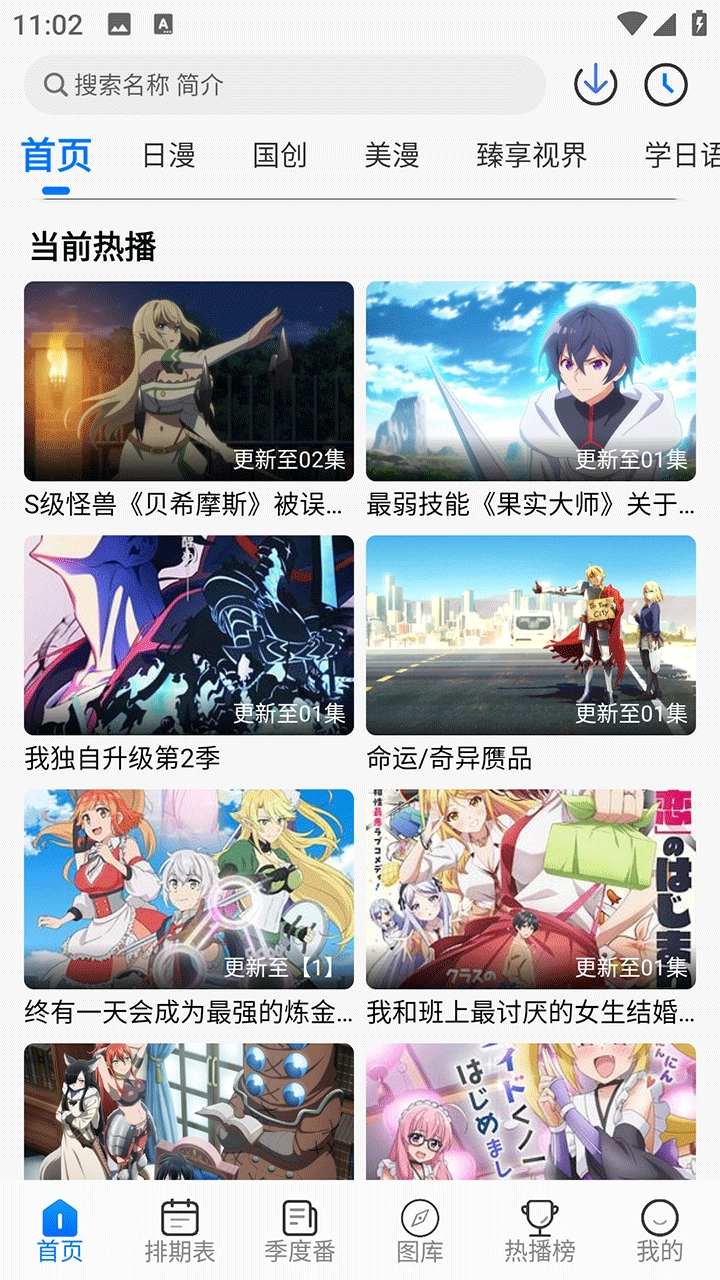Open the downloads icon
The width and height of the screenshot is (720, 1280).
click(595, 85)
